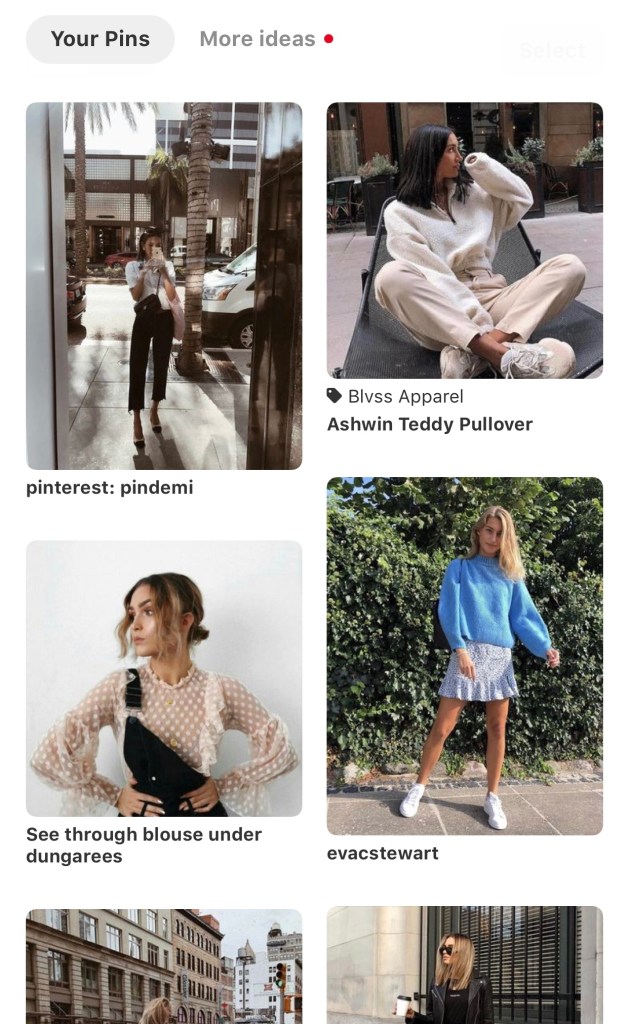Screen dimensions: 629x1024
Task: Open the pinterest: pindemi pin
Action: point(164,286)
